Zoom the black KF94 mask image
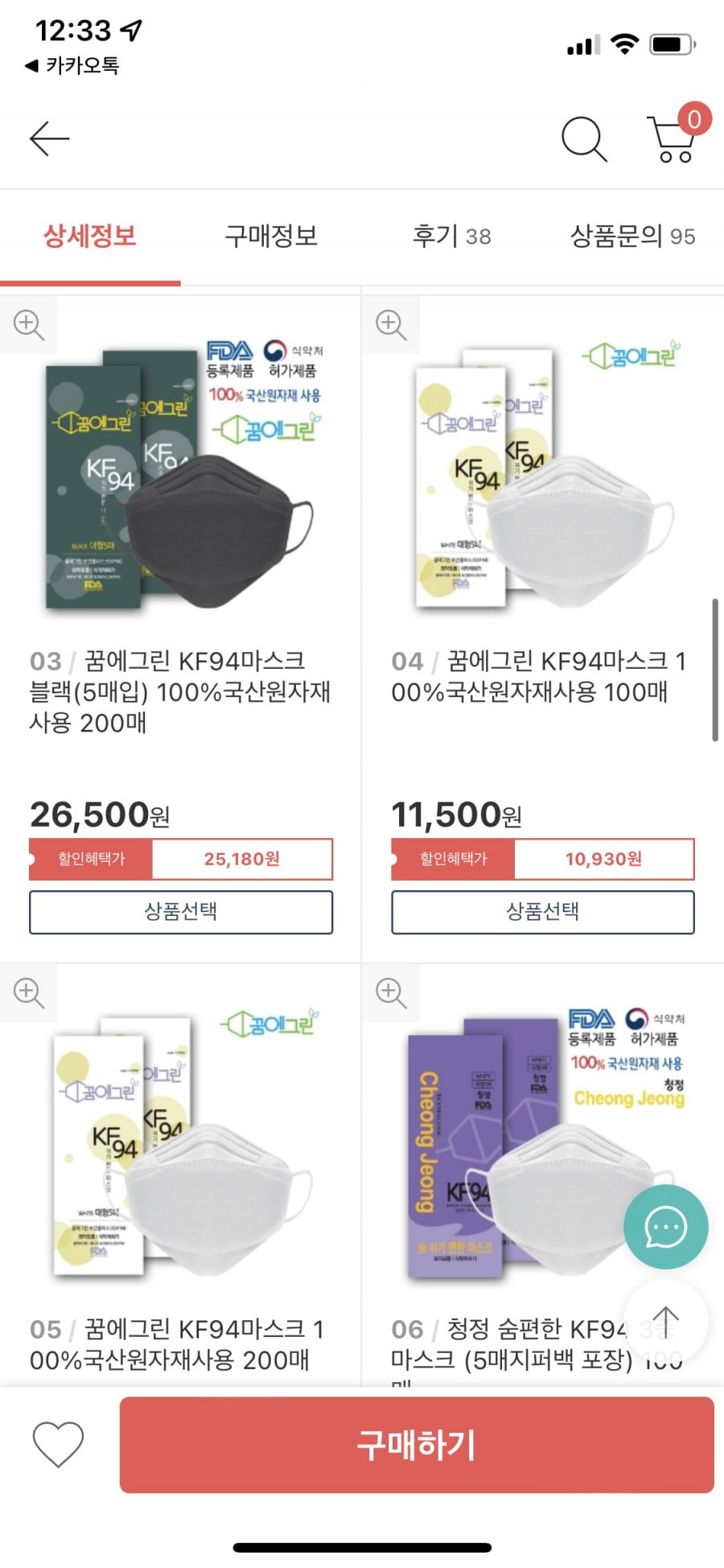 (29, 325)
